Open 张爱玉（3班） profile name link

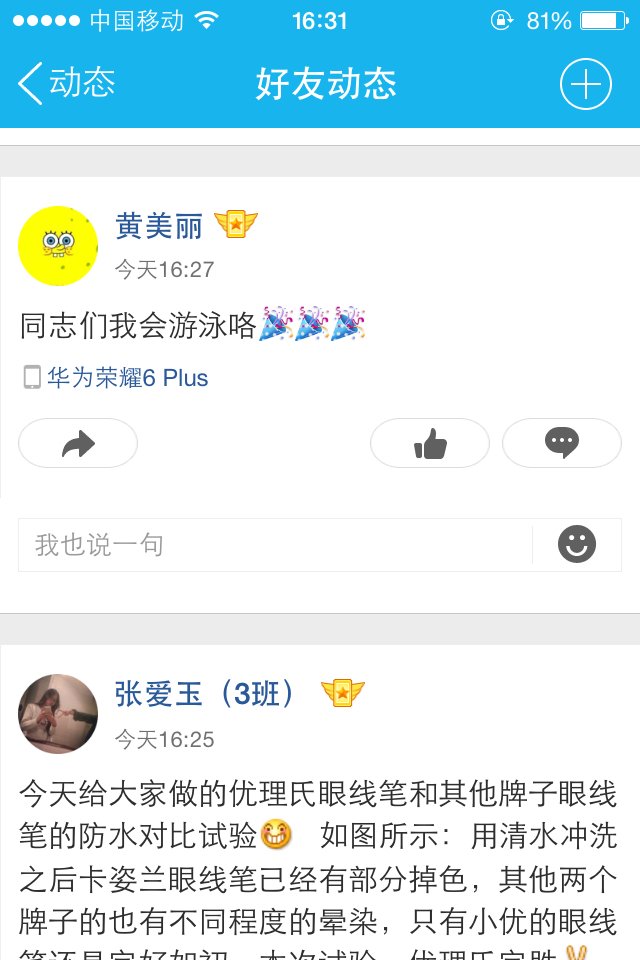pyautogui.click(x=206, y=694)
